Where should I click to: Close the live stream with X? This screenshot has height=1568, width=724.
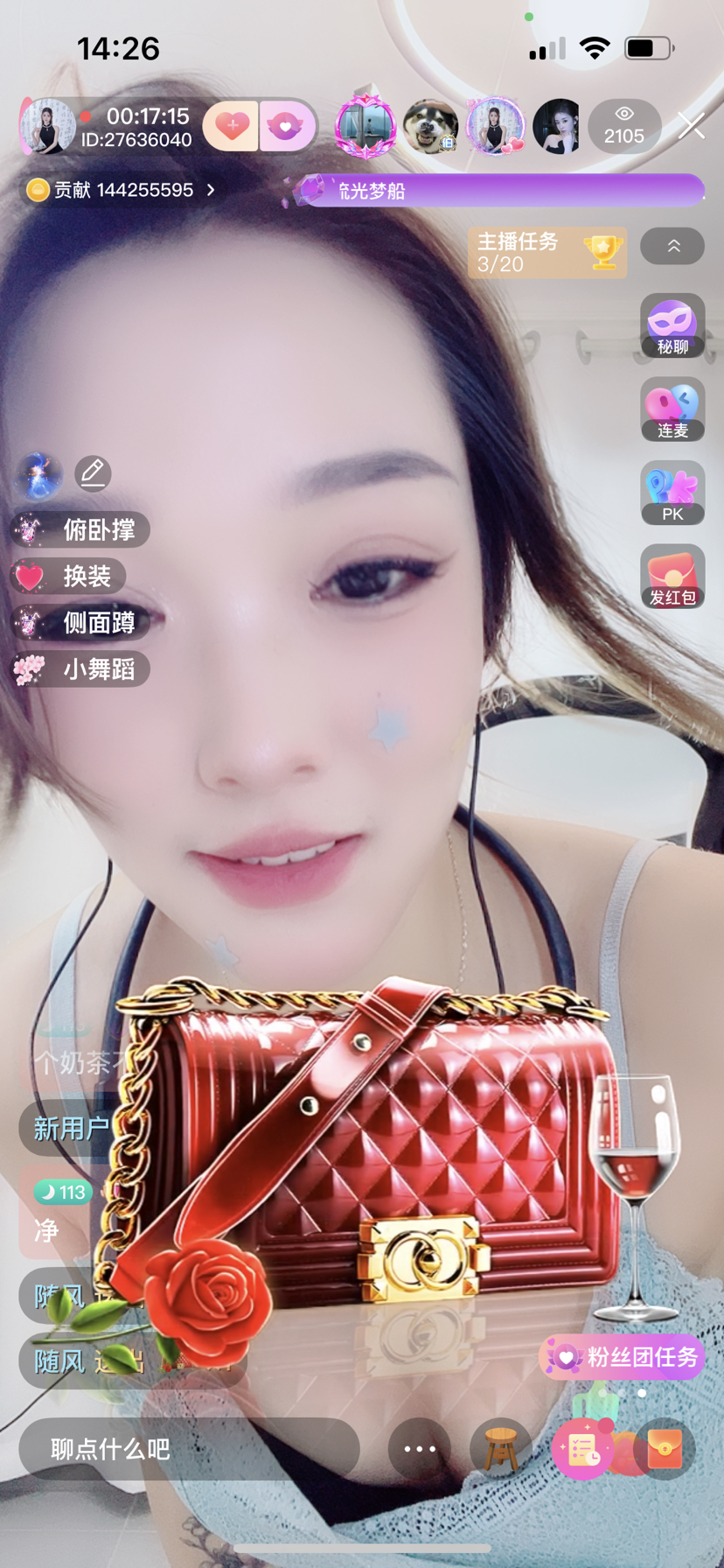(x=691, y=126)
